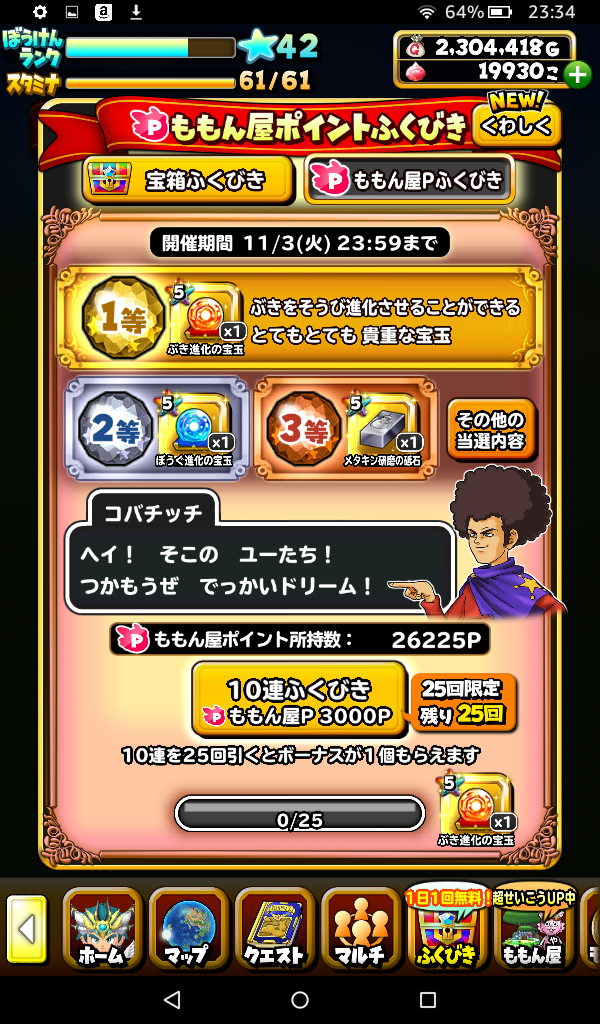600x1024 pixels.
Task: Tap the Android back button
Action: [x=172, y=1000]
